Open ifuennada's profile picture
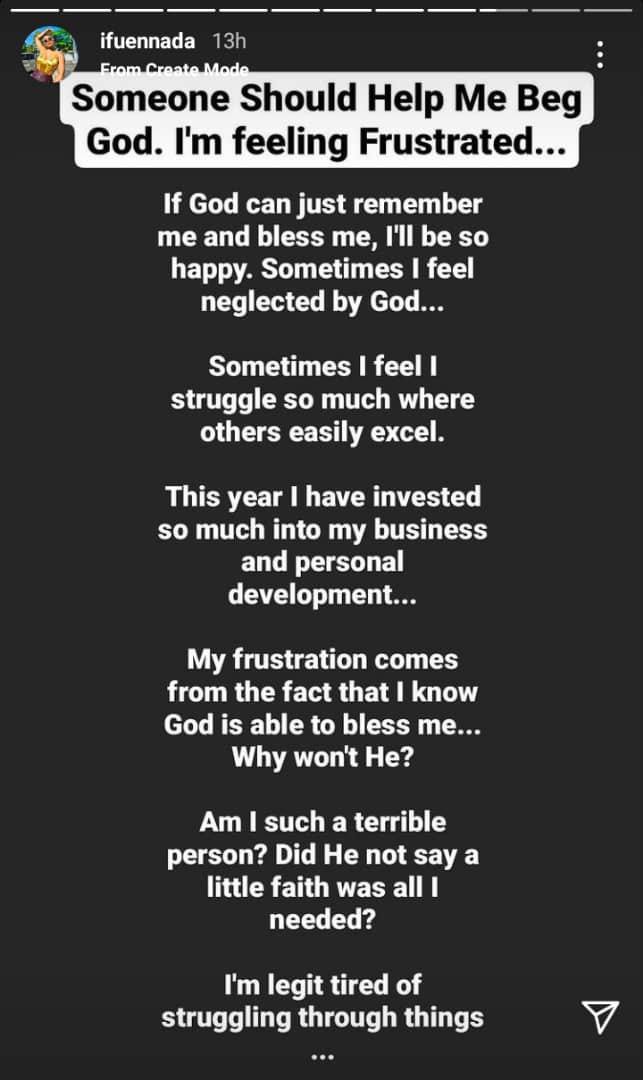This screenshot has width=643, height=1080. tap(50, 54)
